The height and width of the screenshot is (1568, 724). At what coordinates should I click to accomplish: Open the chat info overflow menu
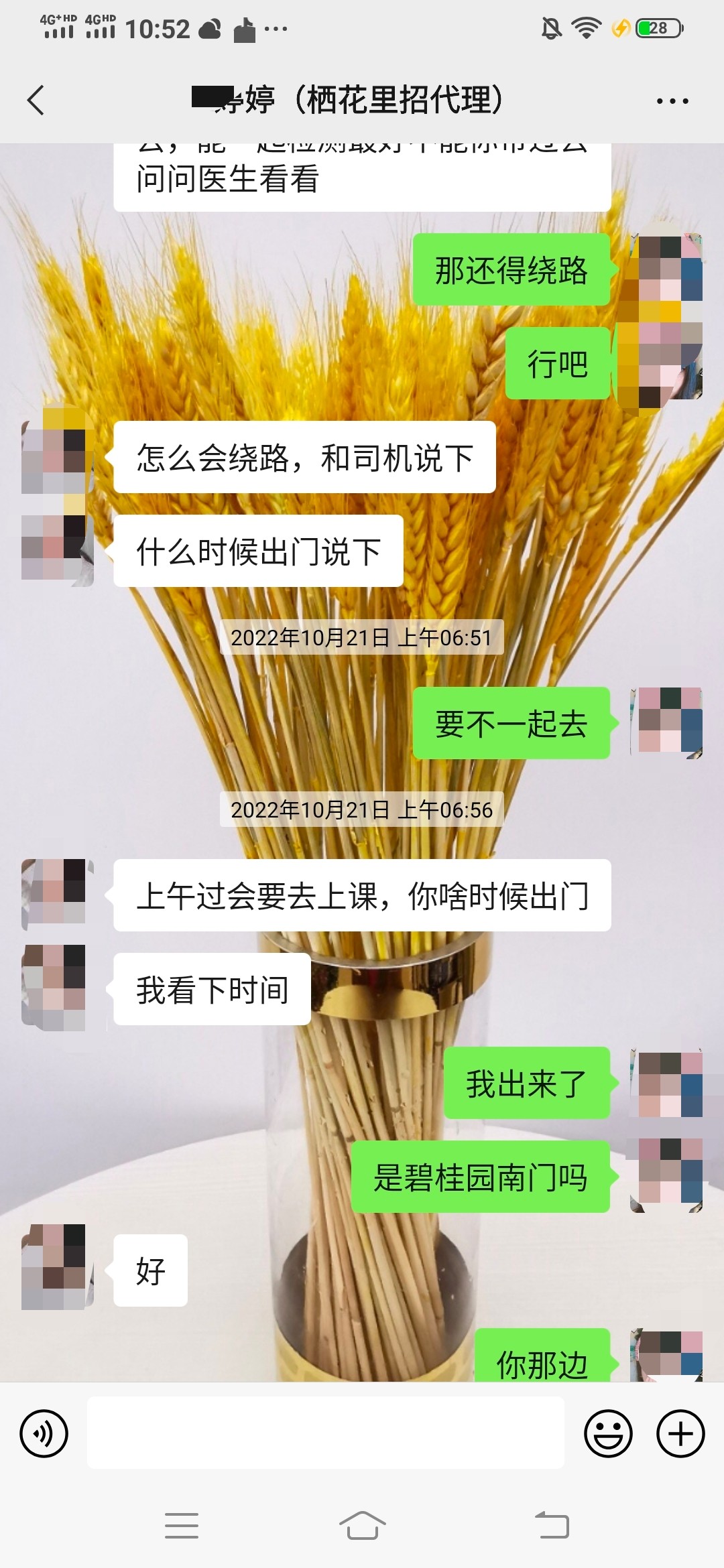(x=672, y=101)
